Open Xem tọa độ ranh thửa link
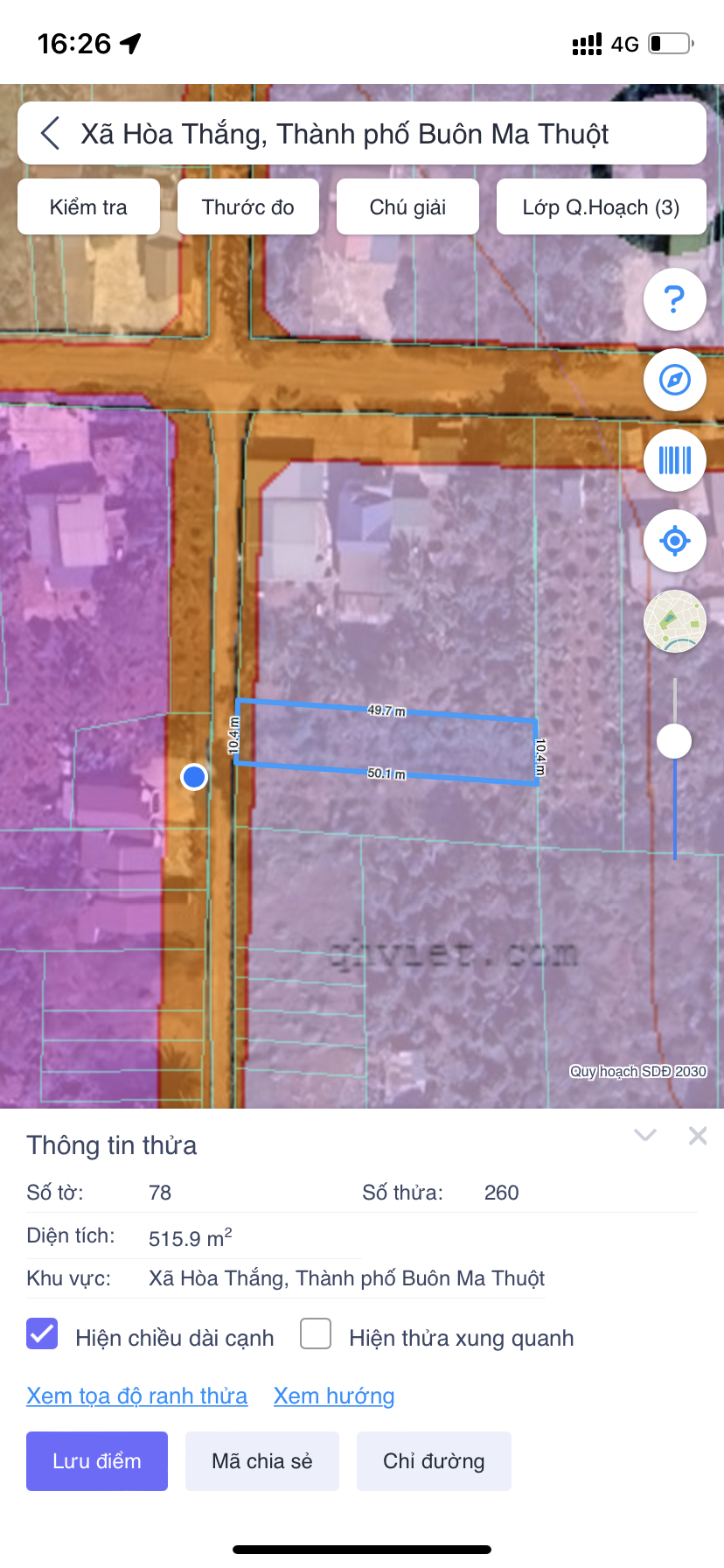 (x=137, y=1396)
